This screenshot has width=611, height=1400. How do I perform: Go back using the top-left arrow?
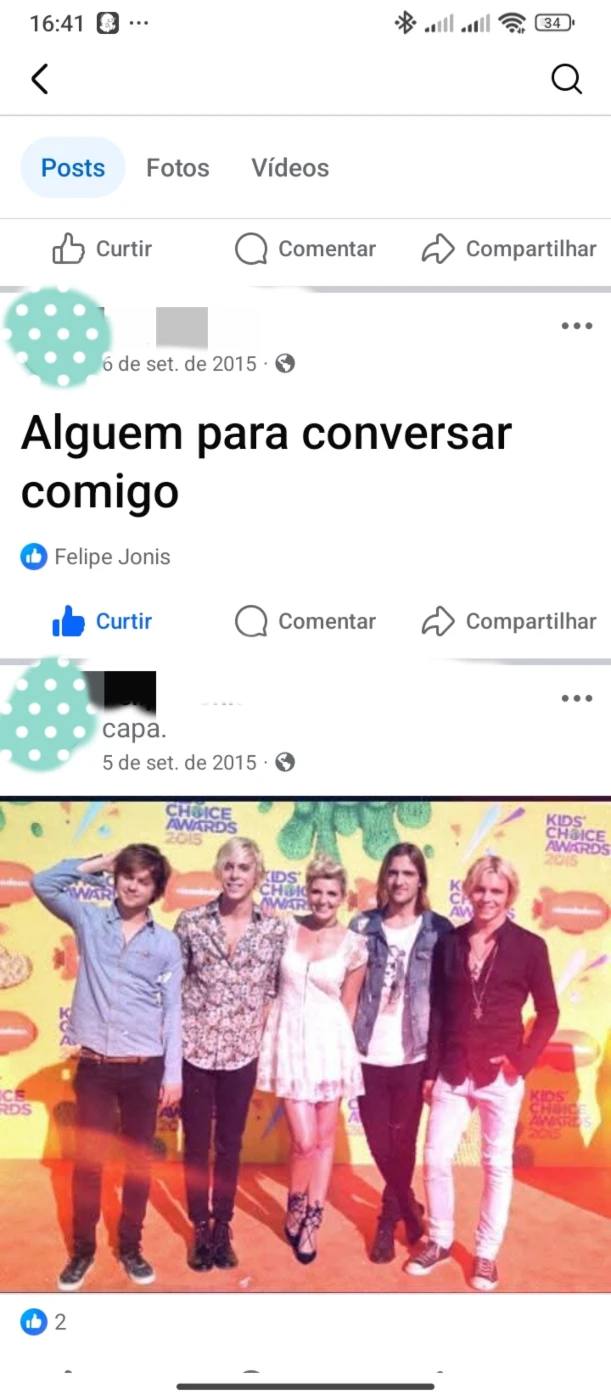[40, 79]
